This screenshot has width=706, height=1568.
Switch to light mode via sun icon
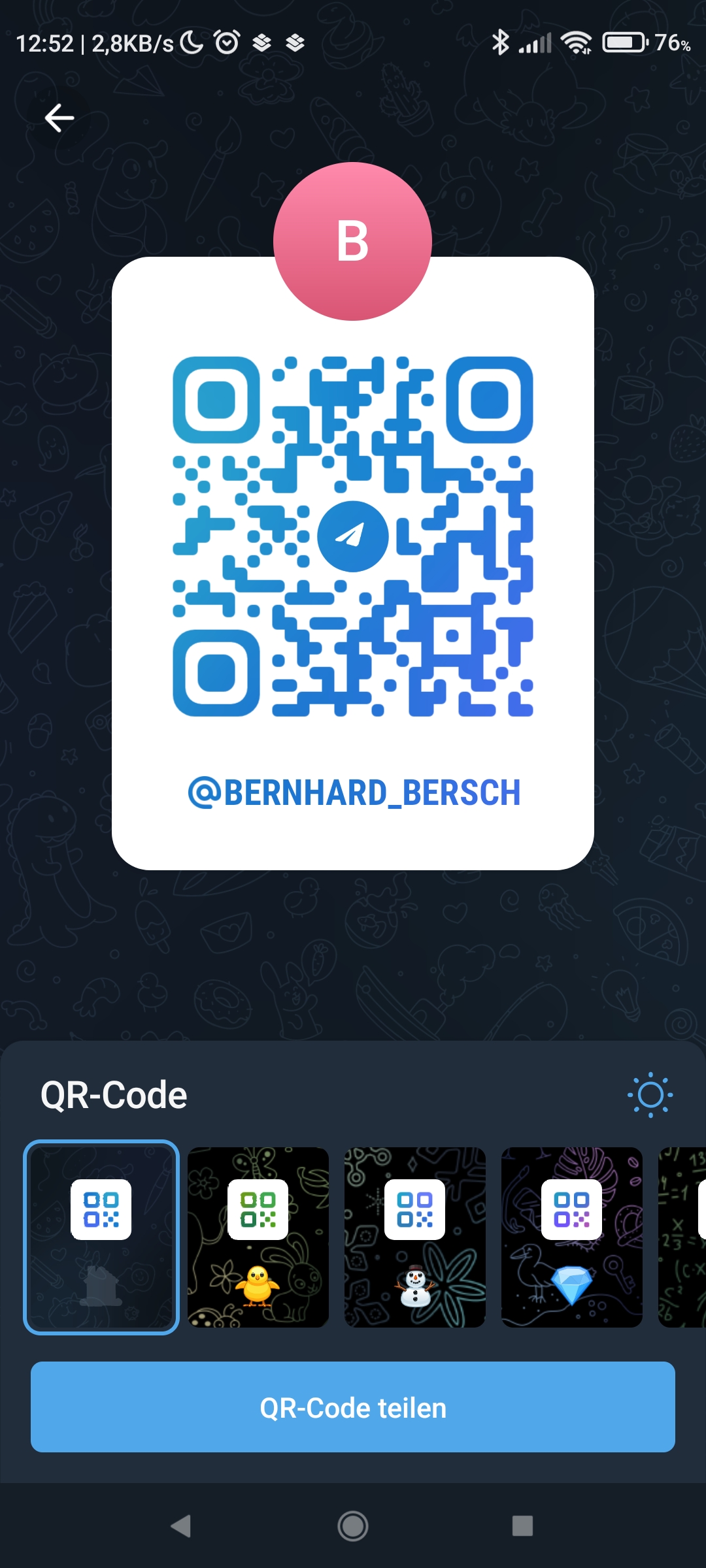pos(650,1094)
